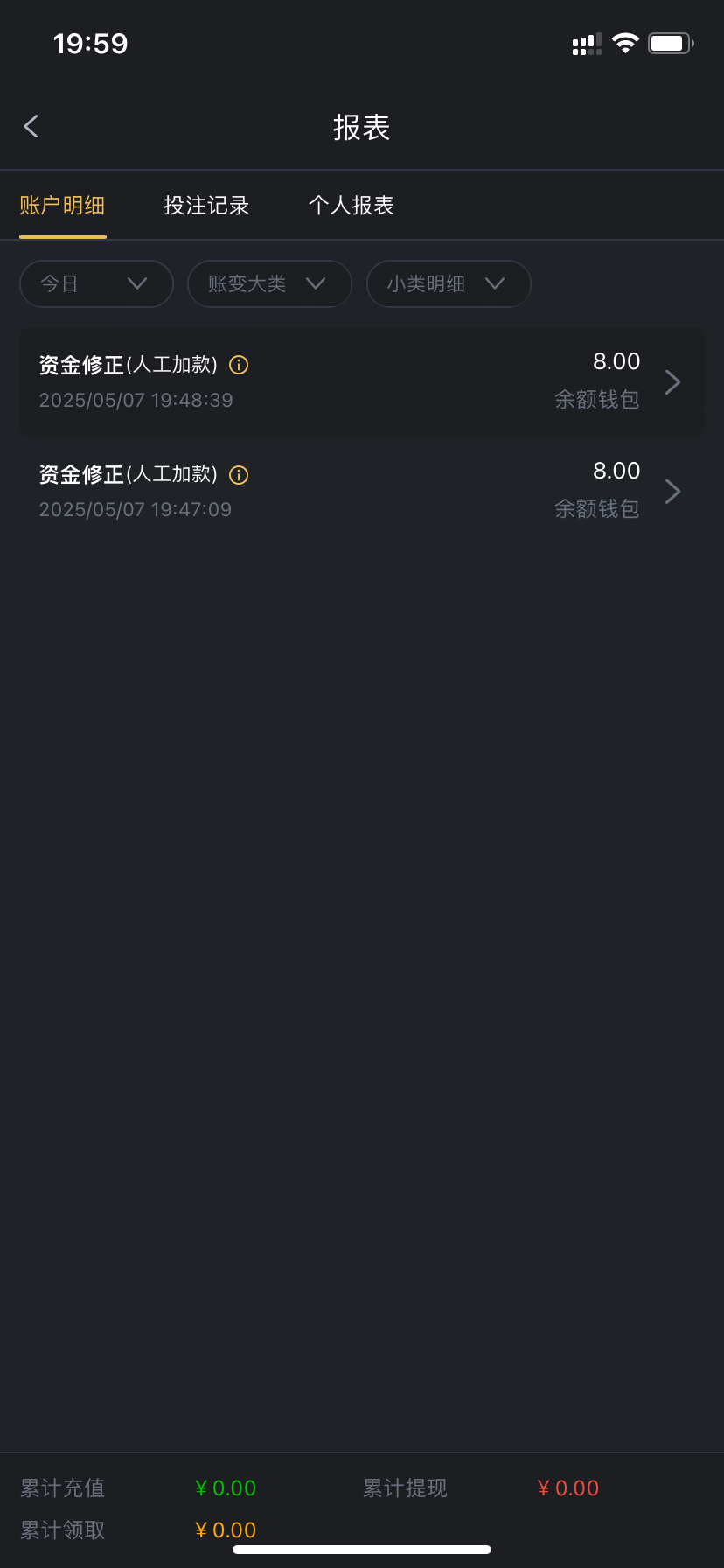Tap info icon on the 19:48:39 record

(x=239, y=366)
